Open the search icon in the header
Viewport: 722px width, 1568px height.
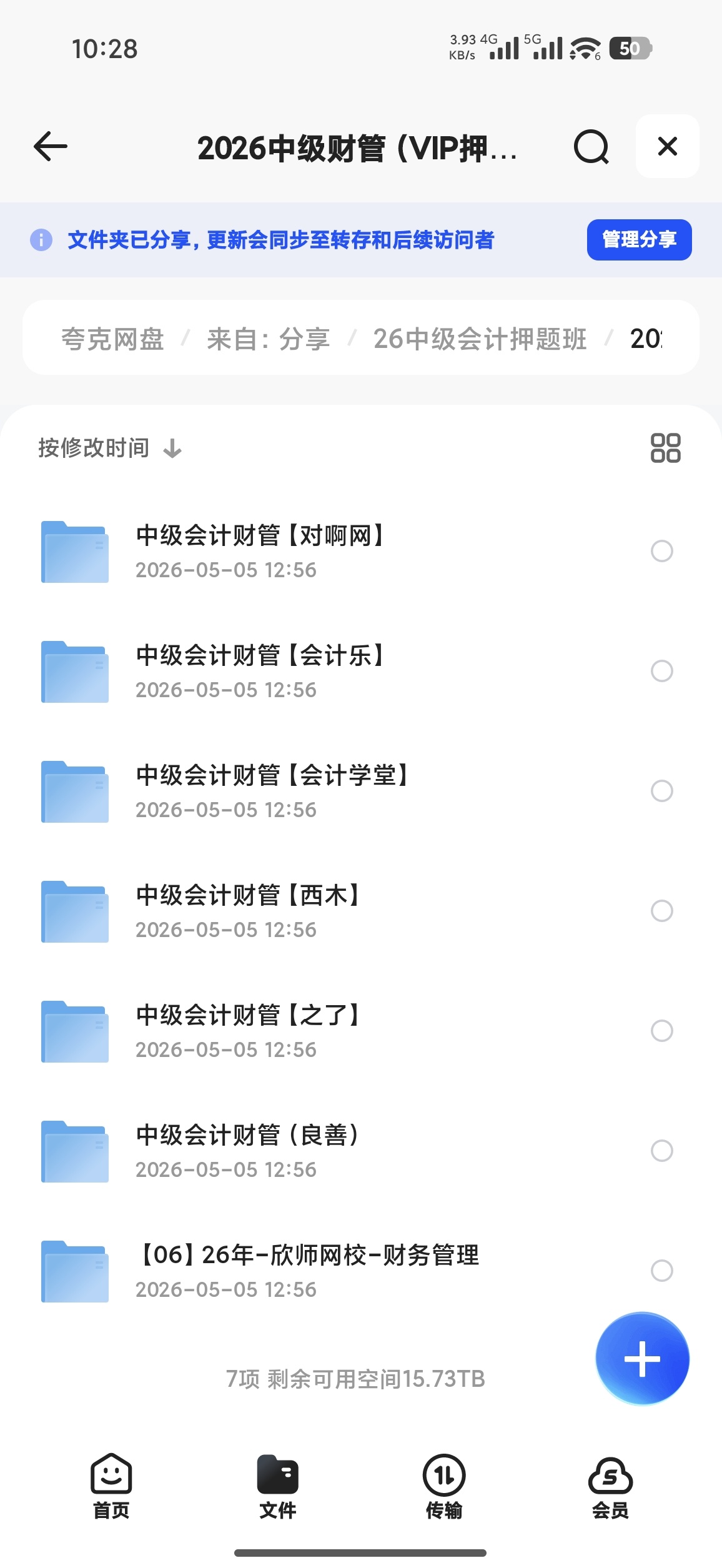coord(591,147)
